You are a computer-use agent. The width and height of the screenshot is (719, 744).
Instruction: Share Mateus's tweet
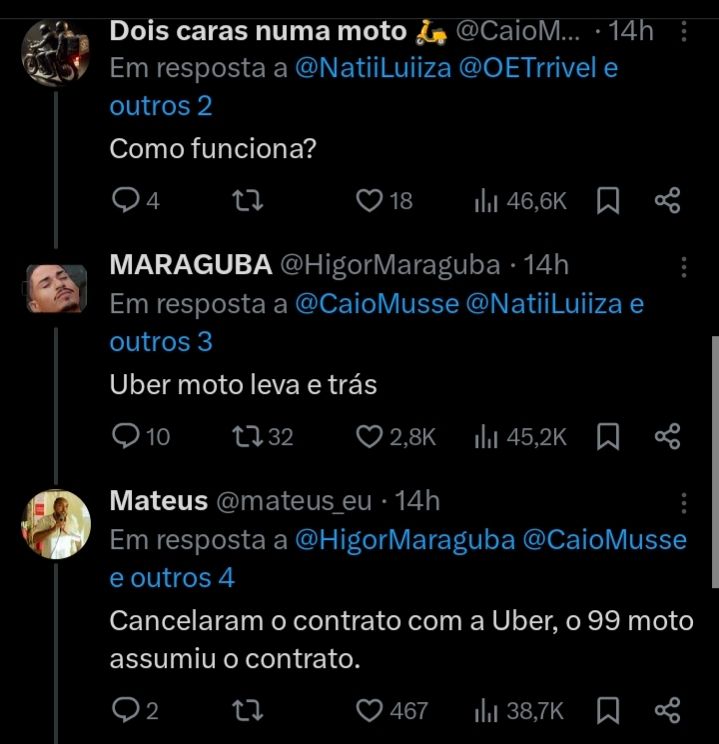(x=667, y=710)
